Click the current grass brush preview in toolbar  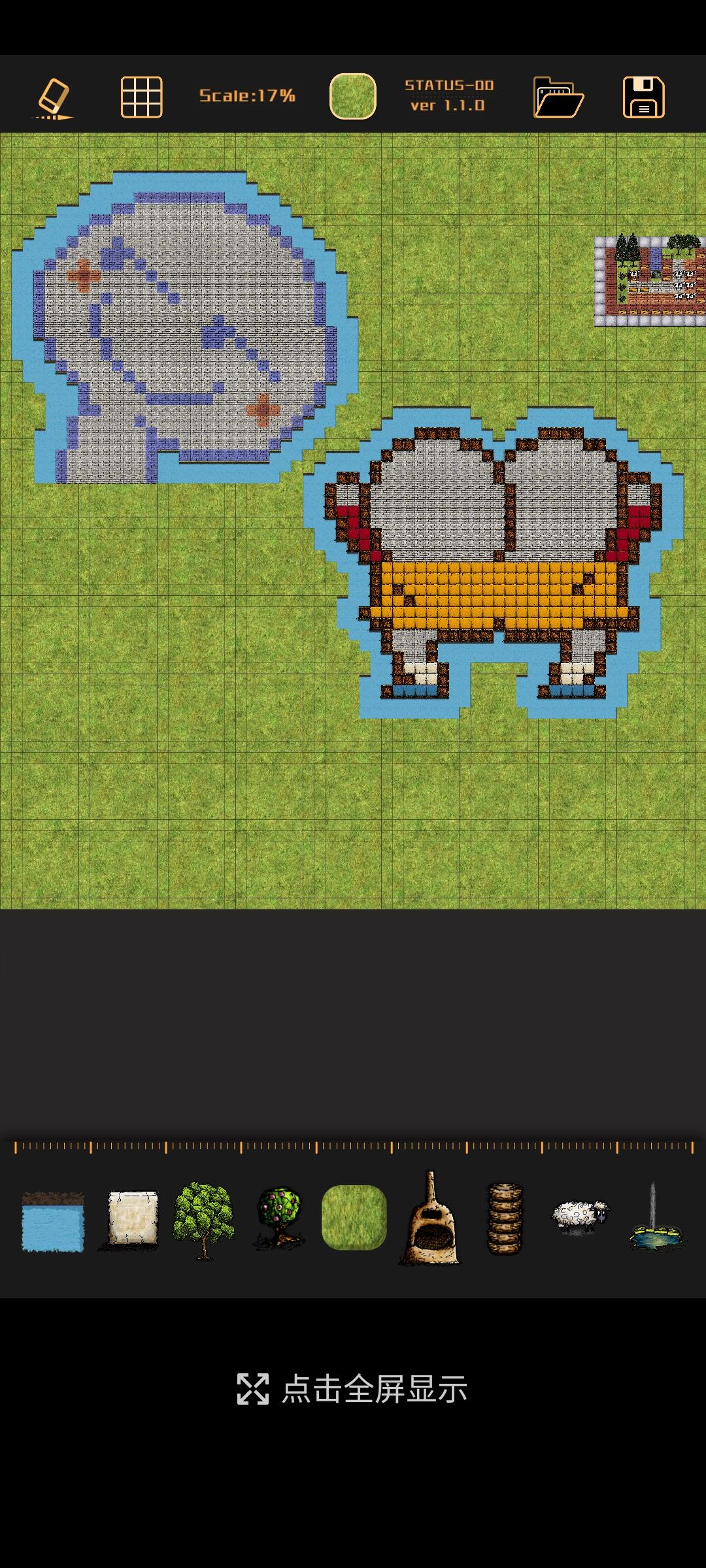point(352,95)
